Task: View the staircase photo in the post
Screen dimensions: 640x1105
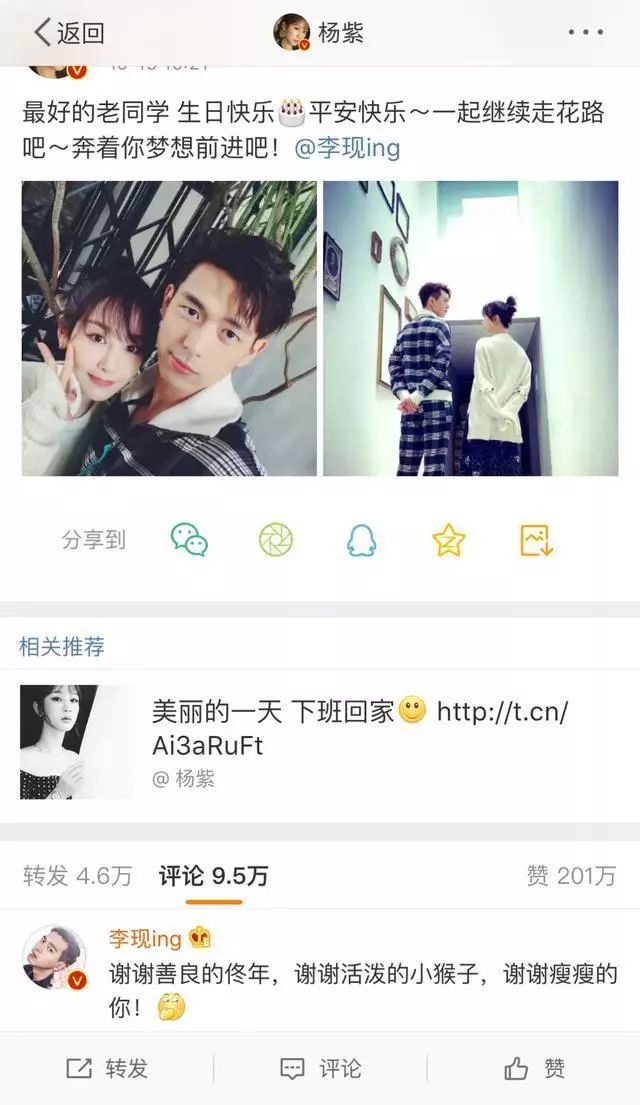Action: pos(471,328)
